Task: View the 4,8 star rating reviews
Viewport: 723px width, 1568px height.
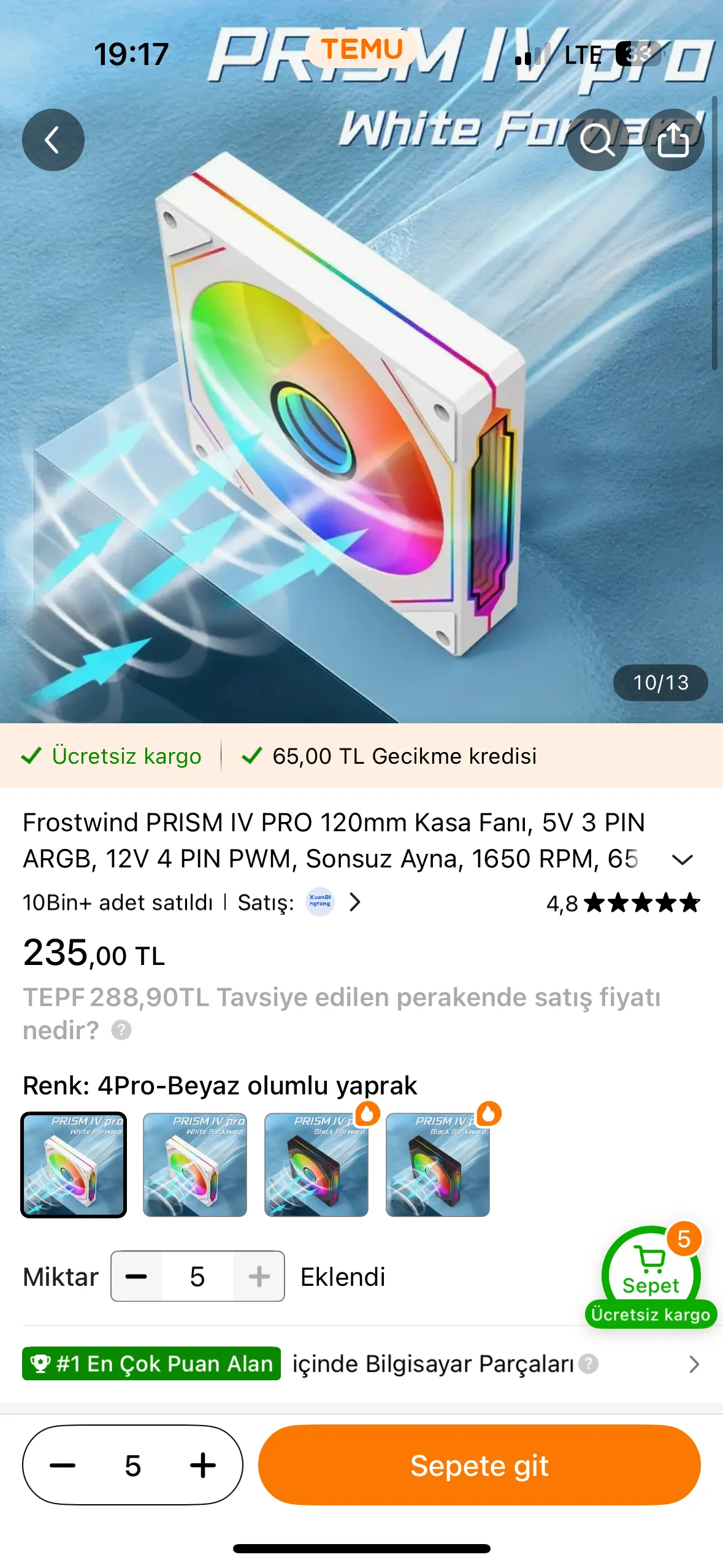Action: (x=623, y=903)
